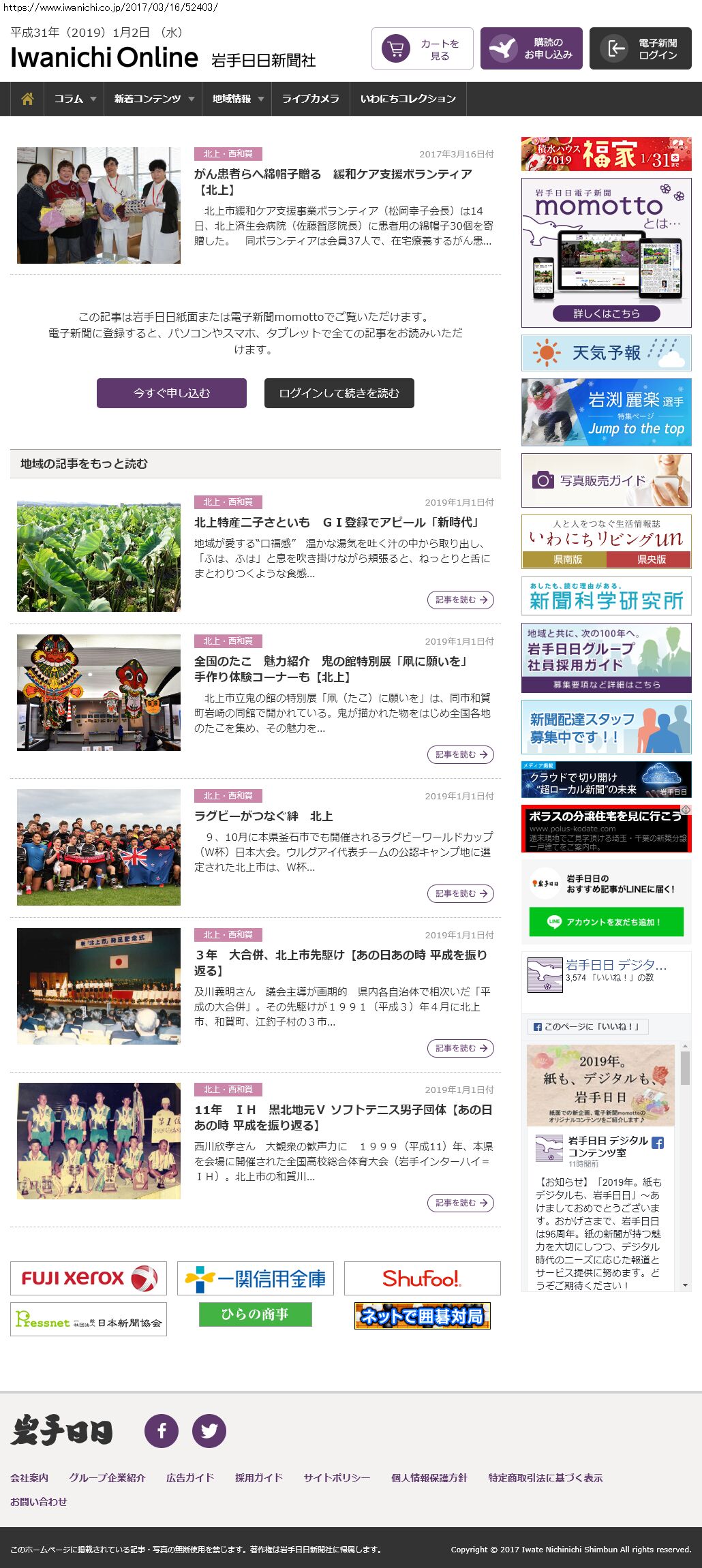Open 会社案内 footer link

pyautogui.click(x=29, y=1478)
